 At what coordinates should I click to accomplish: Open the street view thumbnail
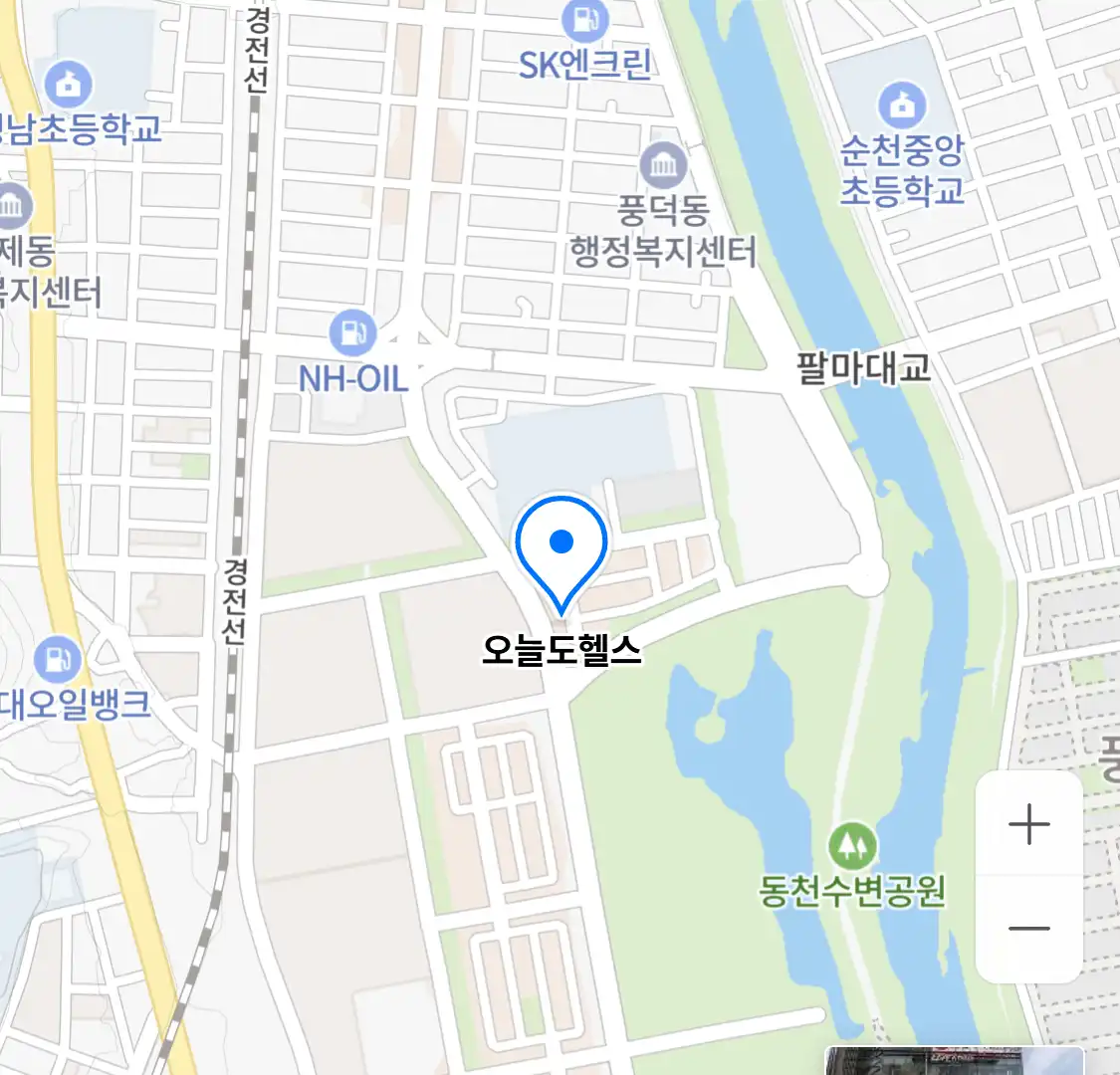click(x=954, y=1061)
